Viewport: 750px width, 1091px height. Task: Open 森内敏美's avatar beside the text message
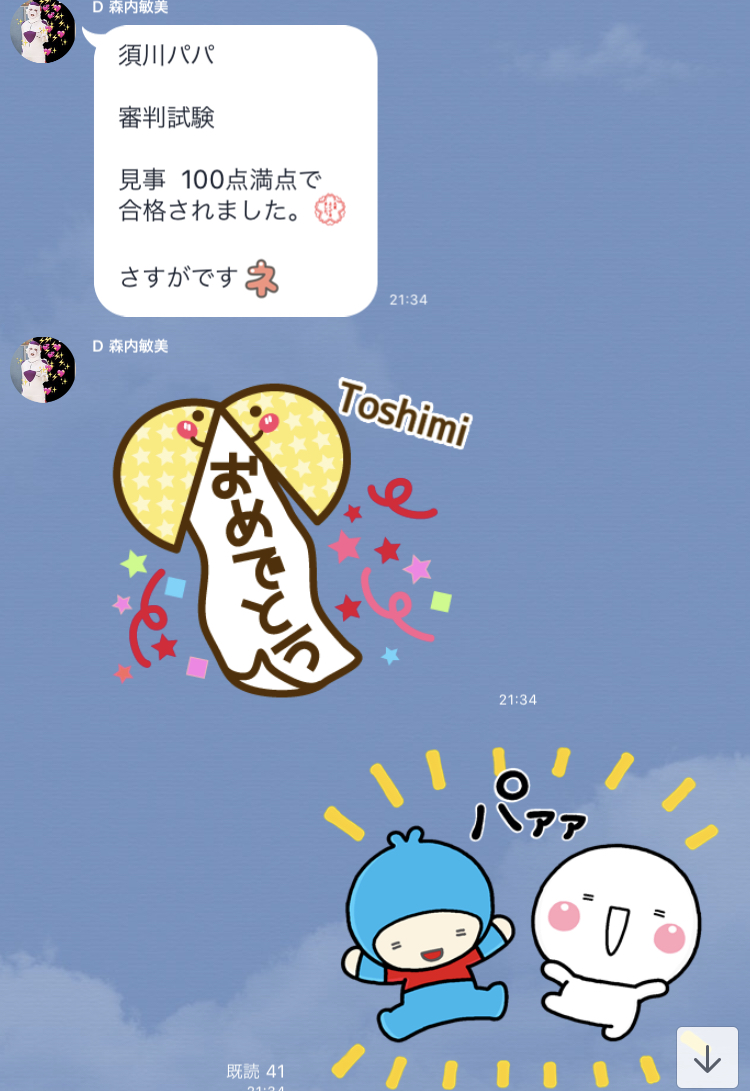click(43, 32)
